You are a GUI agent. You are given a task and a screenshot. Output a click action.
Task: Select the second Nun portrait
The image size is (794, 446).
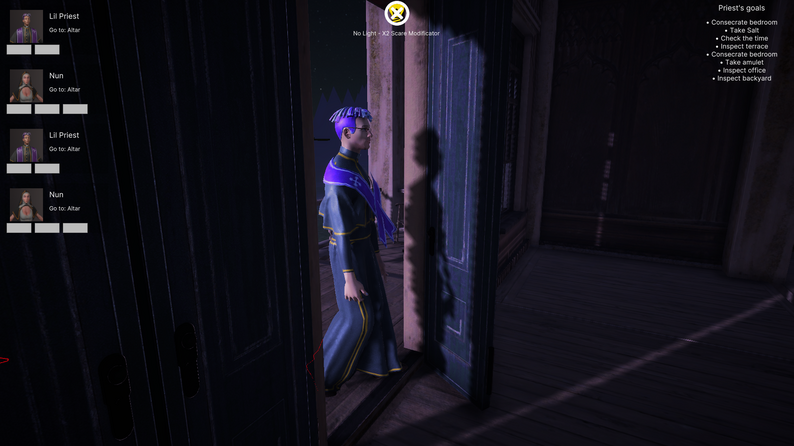pyautogui.click(x=26, y=204)
